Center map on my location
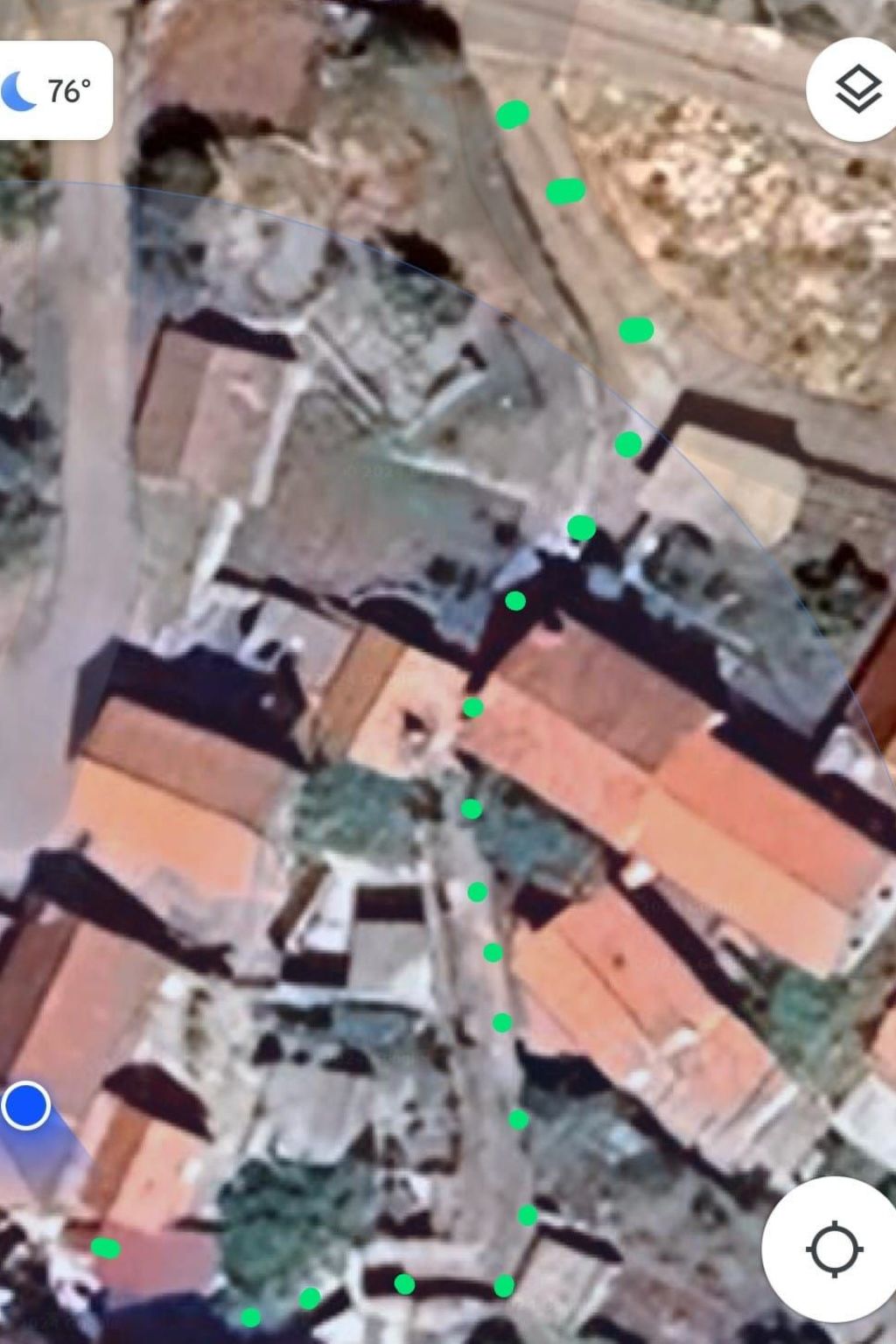 [832, 1249]
